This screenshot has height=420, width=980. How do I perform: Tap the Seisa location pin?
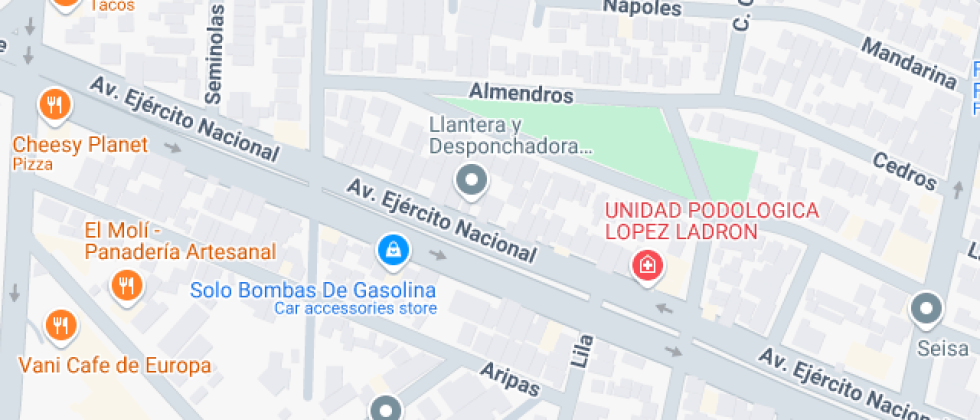(x=926, y=310)
